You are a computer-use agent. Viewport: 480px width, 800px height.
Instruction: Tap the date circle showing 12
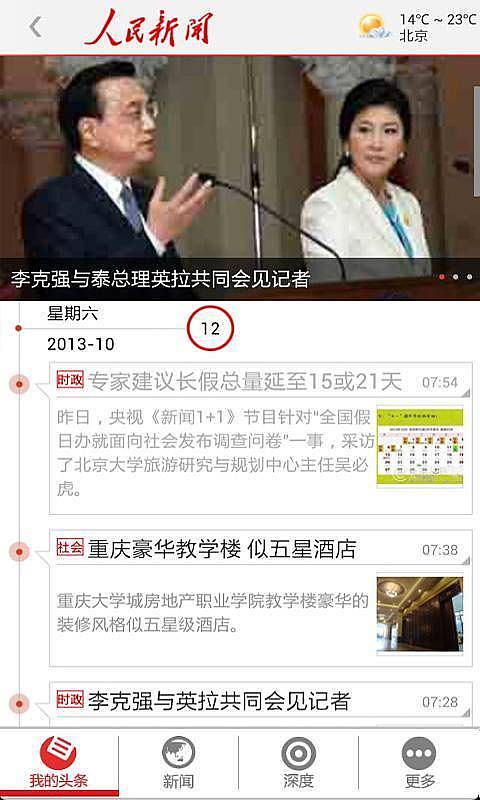click(210, 329)
